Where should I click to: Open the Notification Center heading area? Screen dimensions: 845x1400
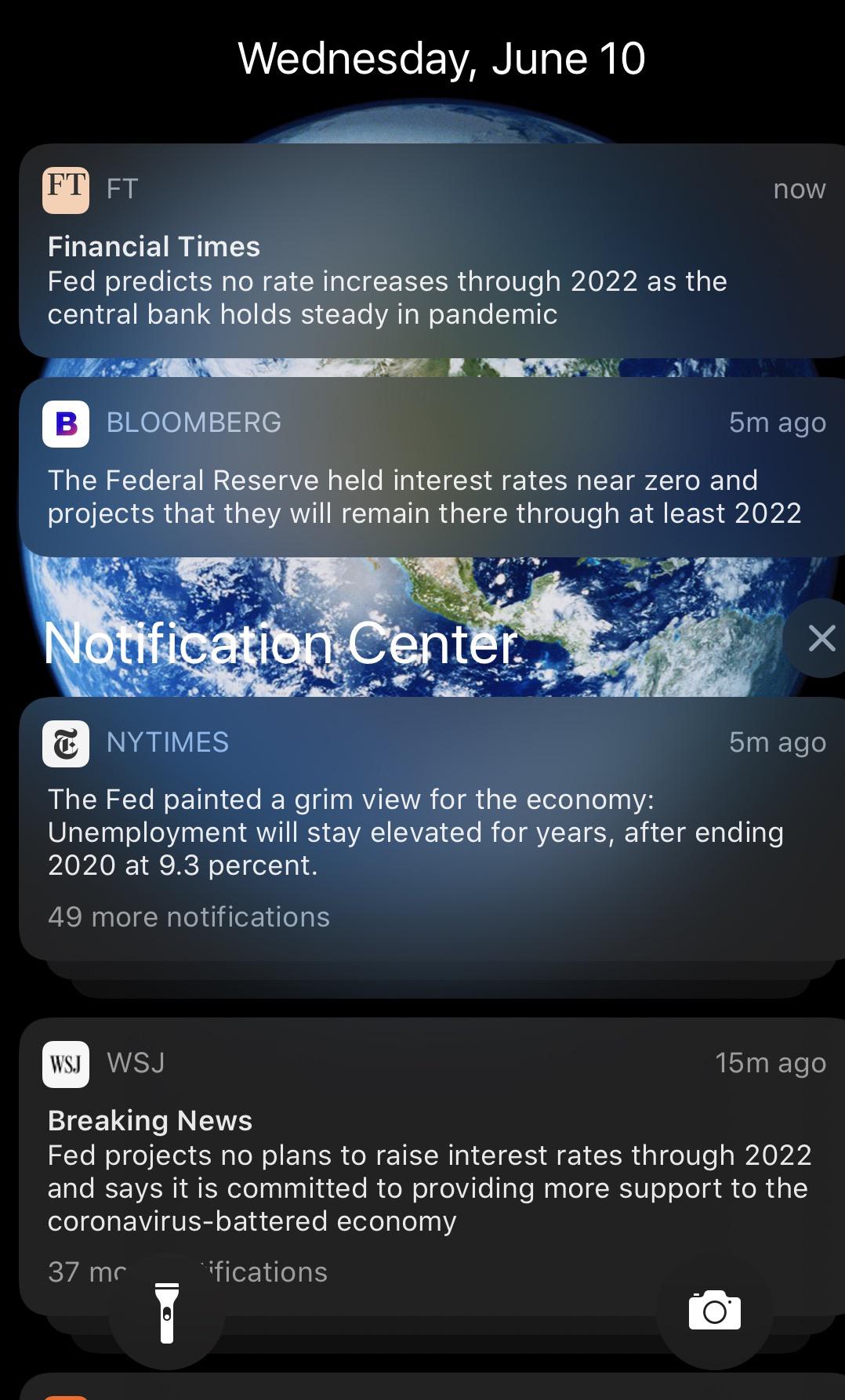[278, 643]
